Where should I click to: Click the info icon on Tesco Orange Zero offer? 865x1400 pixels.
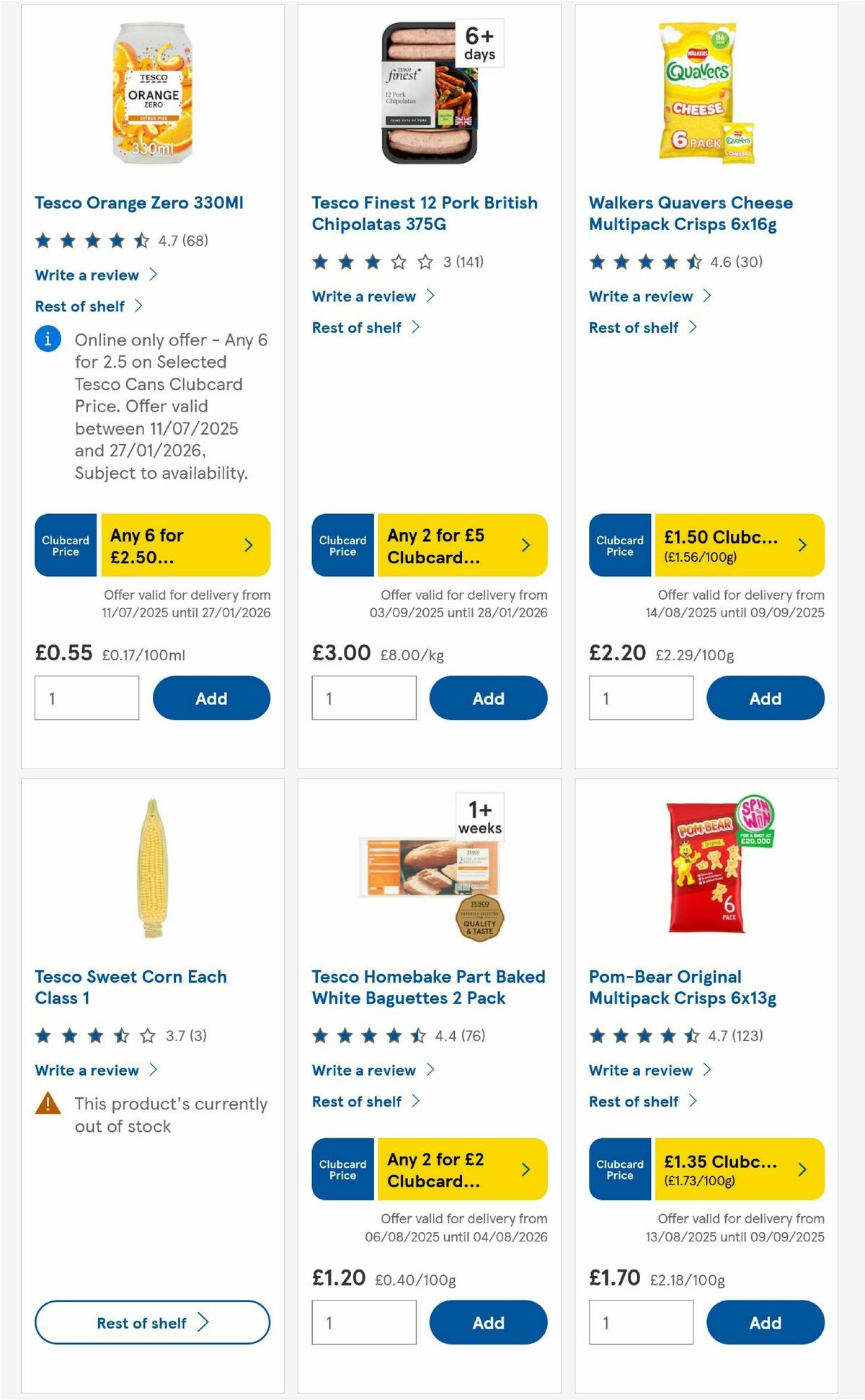tap(47, 339)
